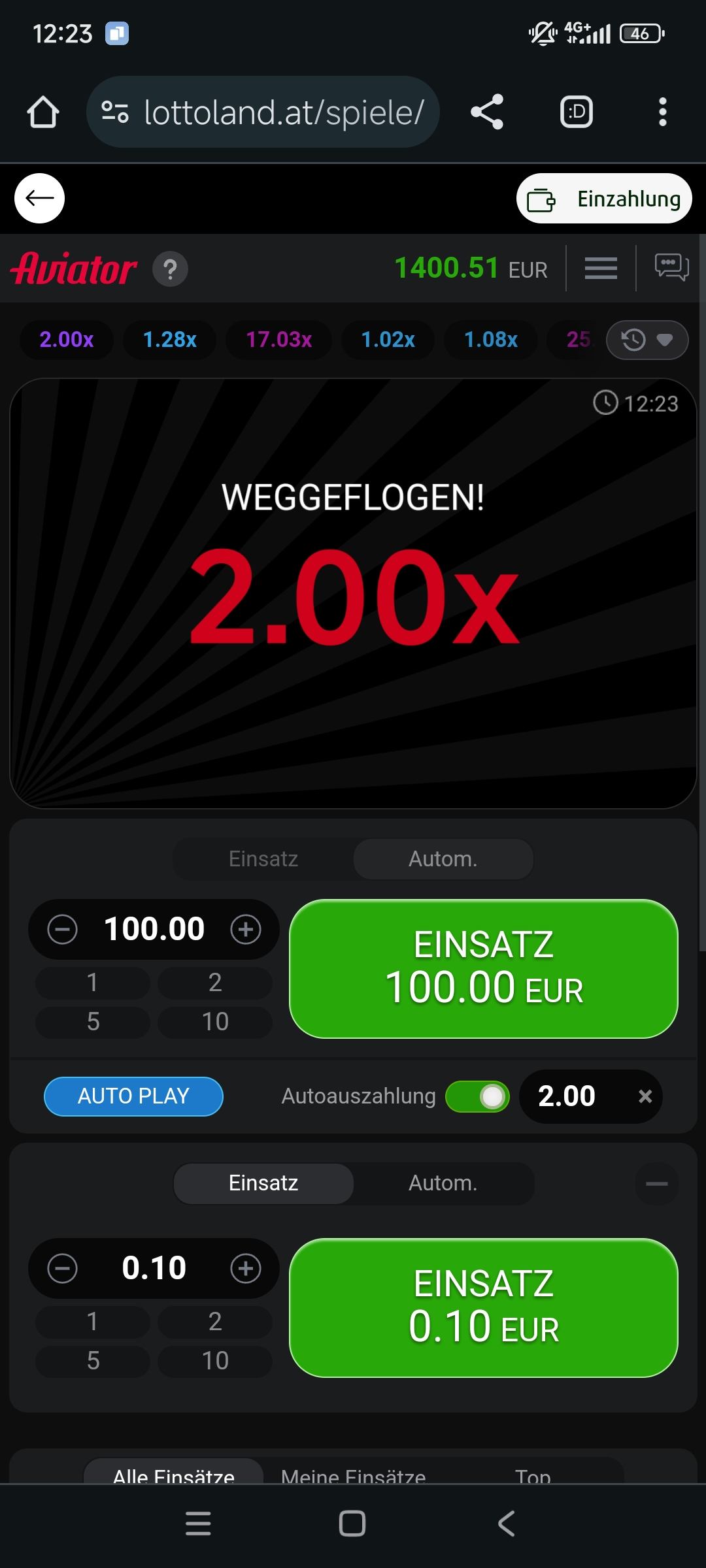The image size is (706, 1568).
Task: Place the 0.10 EUR Einsatz bet
Action: tap(483, 1307)
